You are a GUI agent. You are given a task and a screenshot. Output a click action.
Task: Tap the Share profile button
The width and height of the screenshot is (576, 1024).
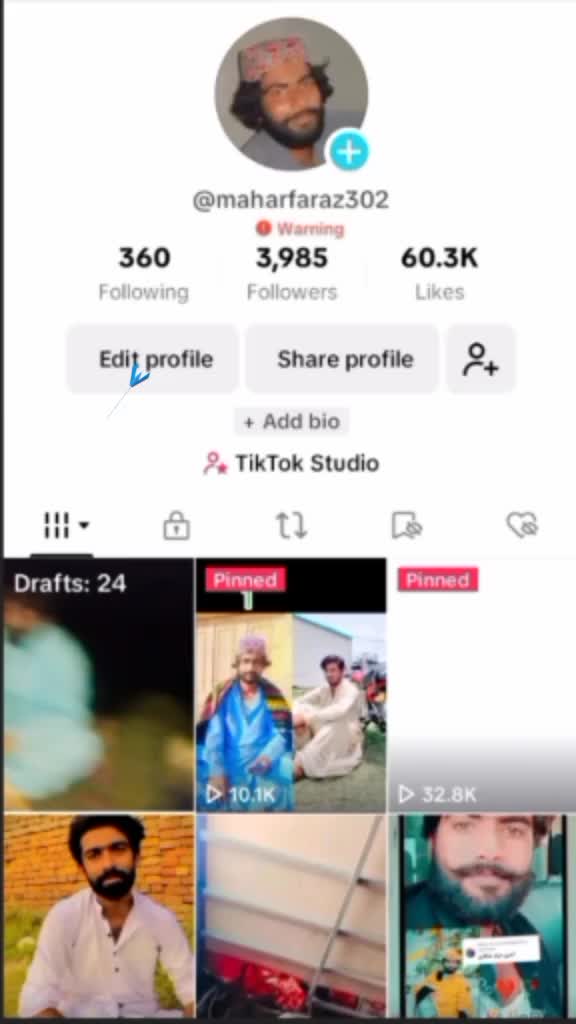coord(342,359)
